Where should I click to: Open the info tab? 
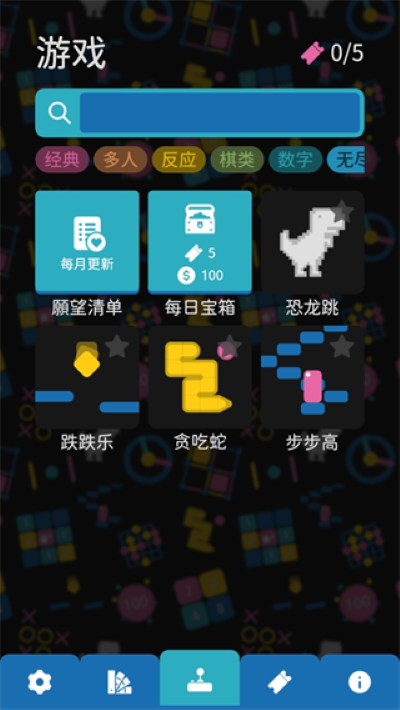(x=360, y=682)
